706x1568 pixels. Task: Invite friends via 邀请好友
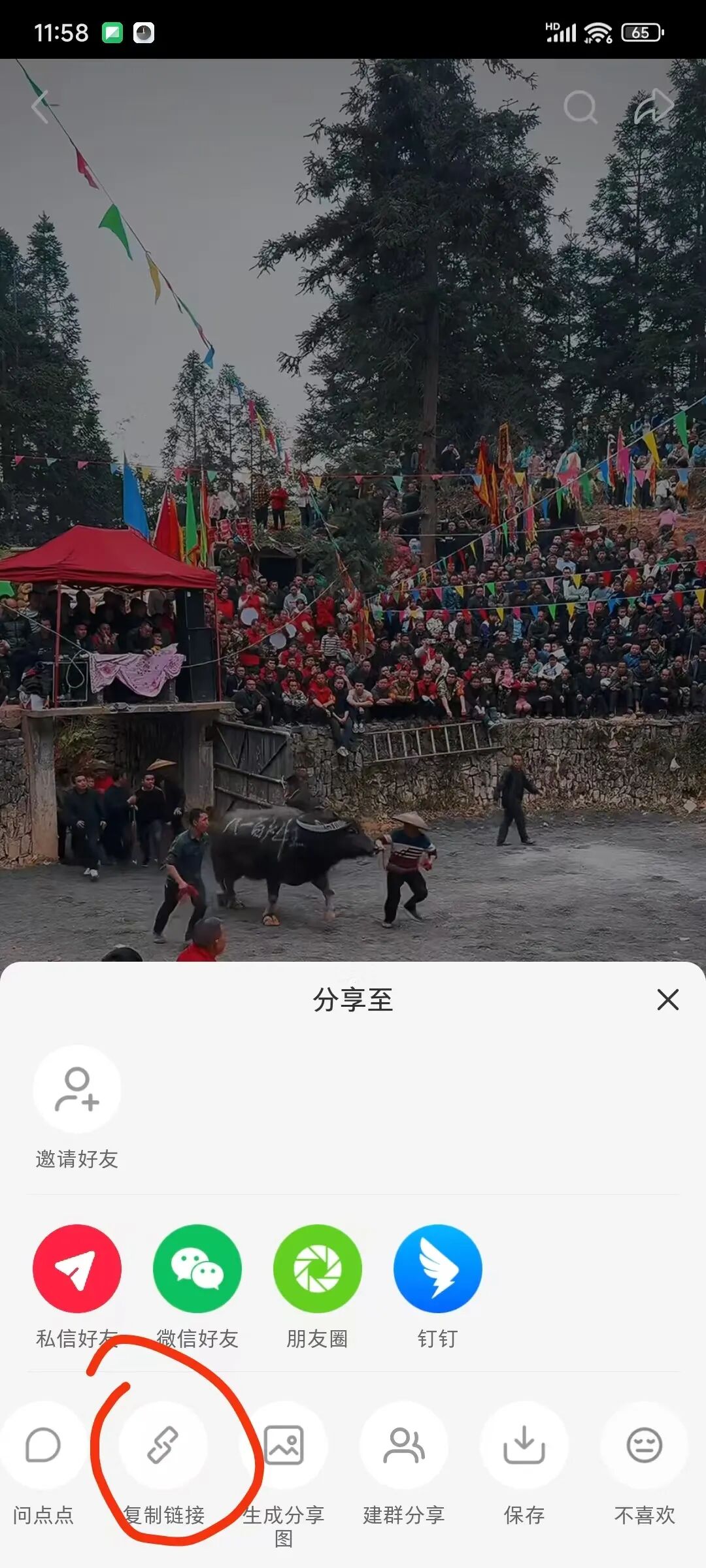click(x=76, y=1090)
